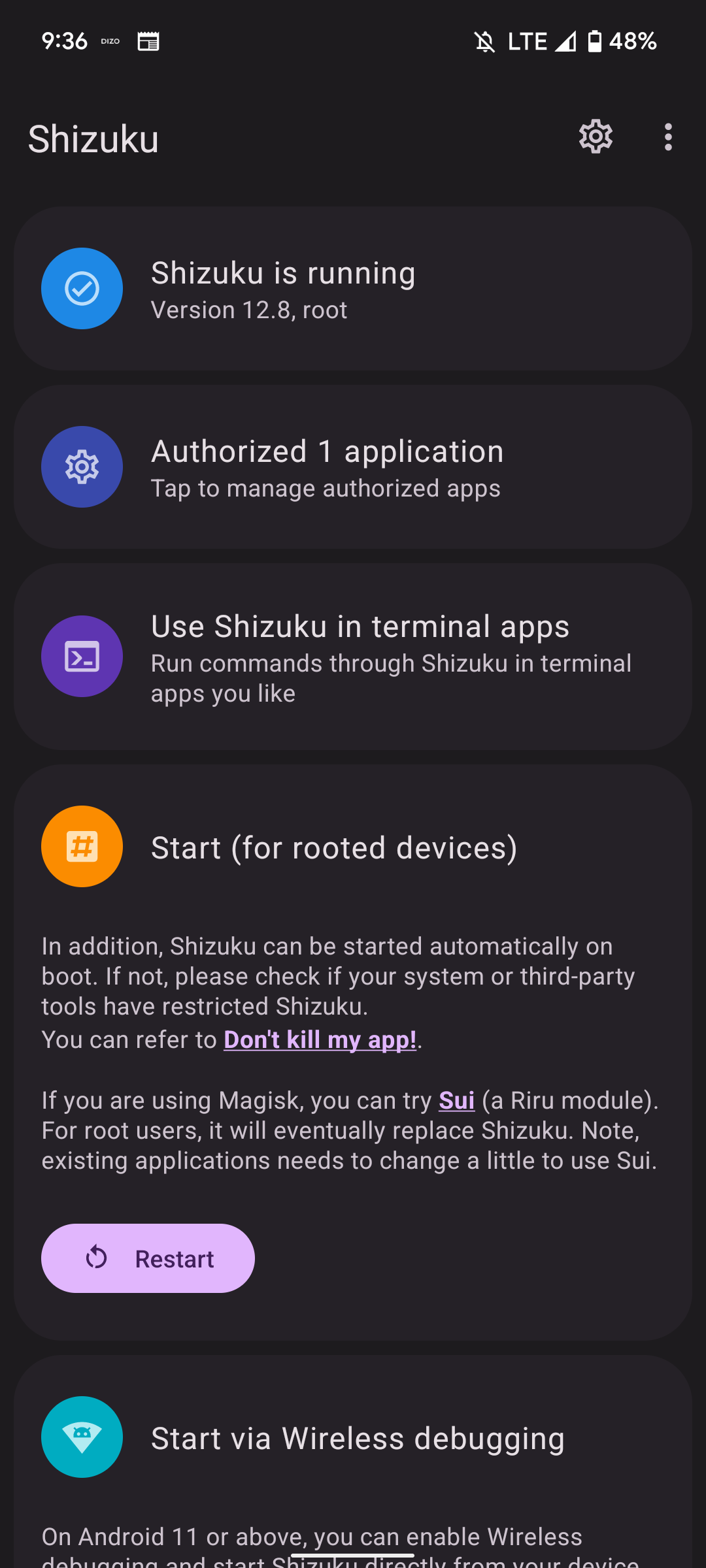
Task: Click the authorized applications gear icon
Action: coord(82,467)
